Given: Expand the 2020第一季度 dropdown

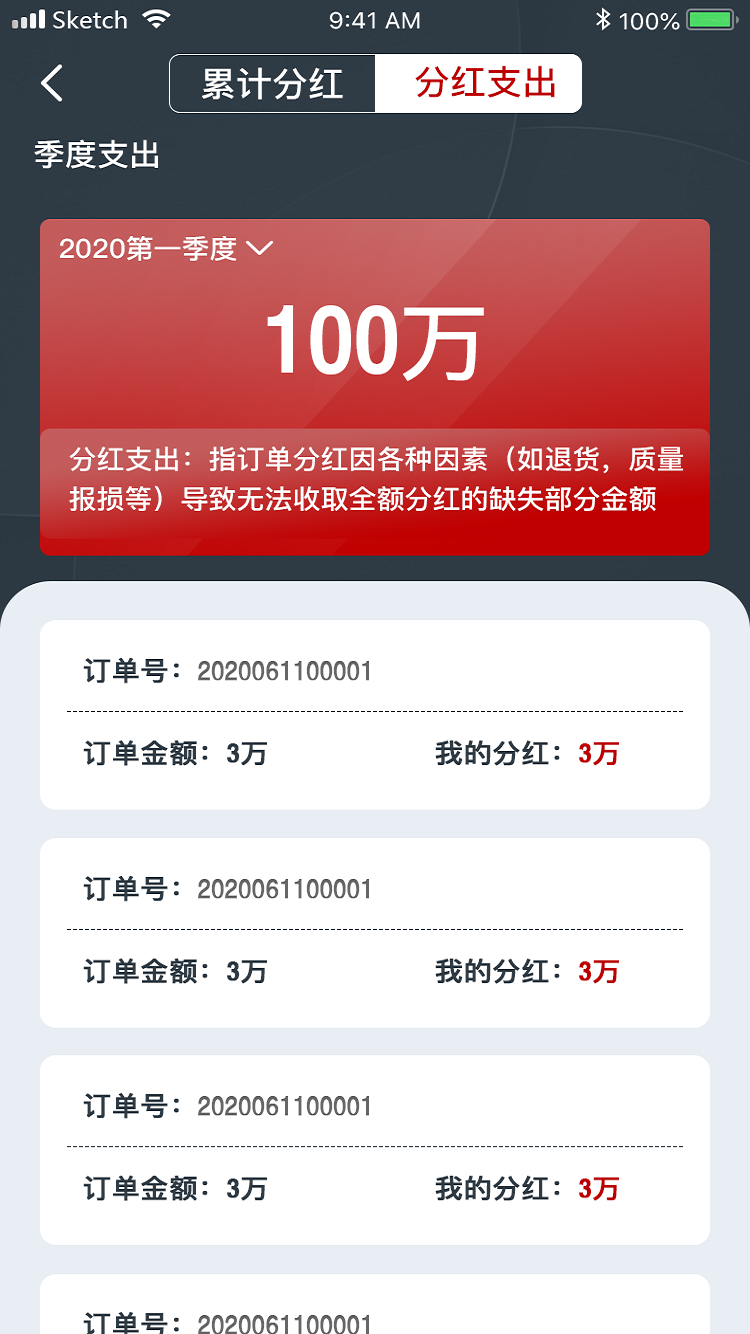Looking at the screenshot, I should coord(148,250).
